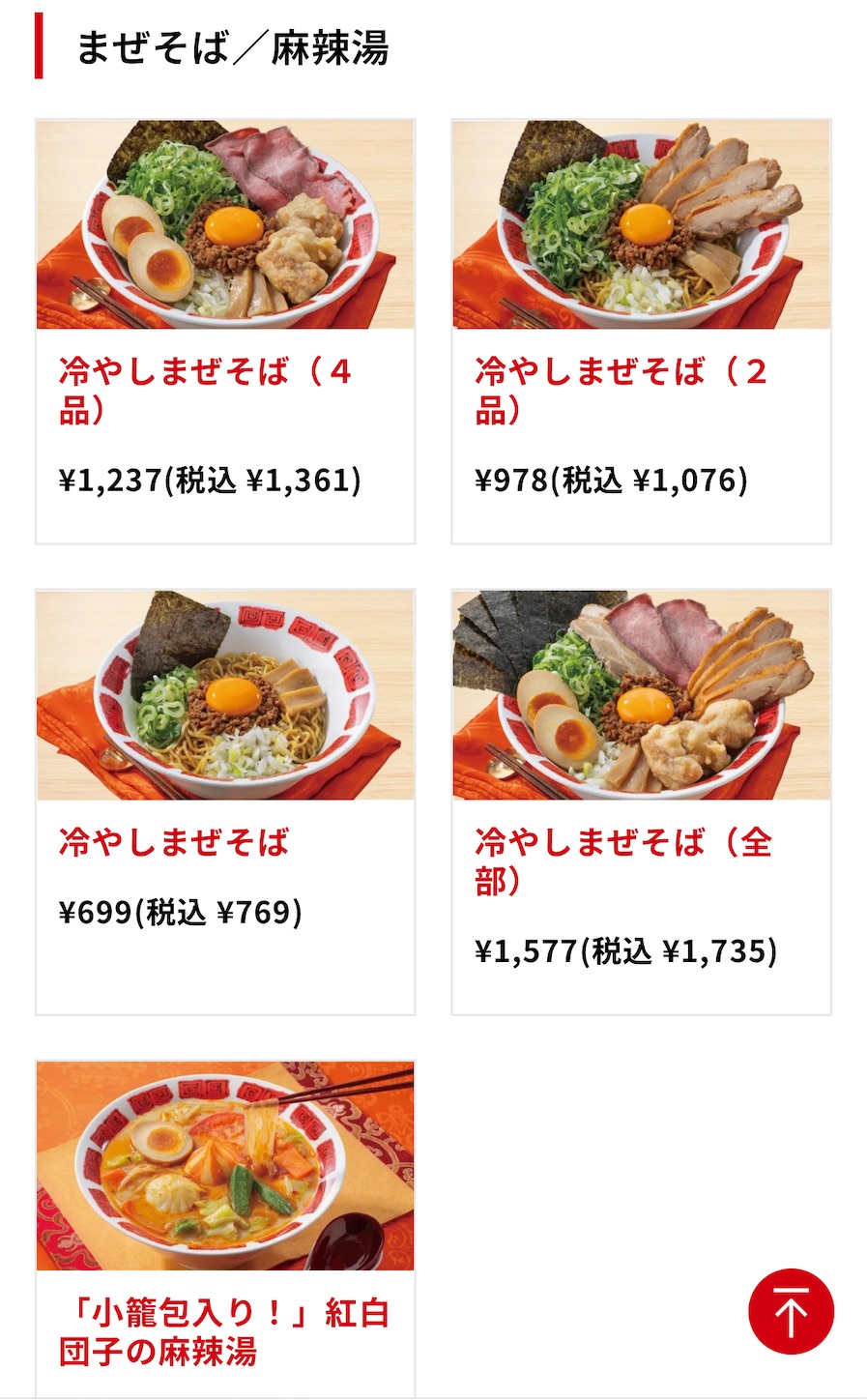Open the 冷やしまぜそば（全部） menu card
The width and height of the screenshot is (867, 1400).
click(641, 801)
